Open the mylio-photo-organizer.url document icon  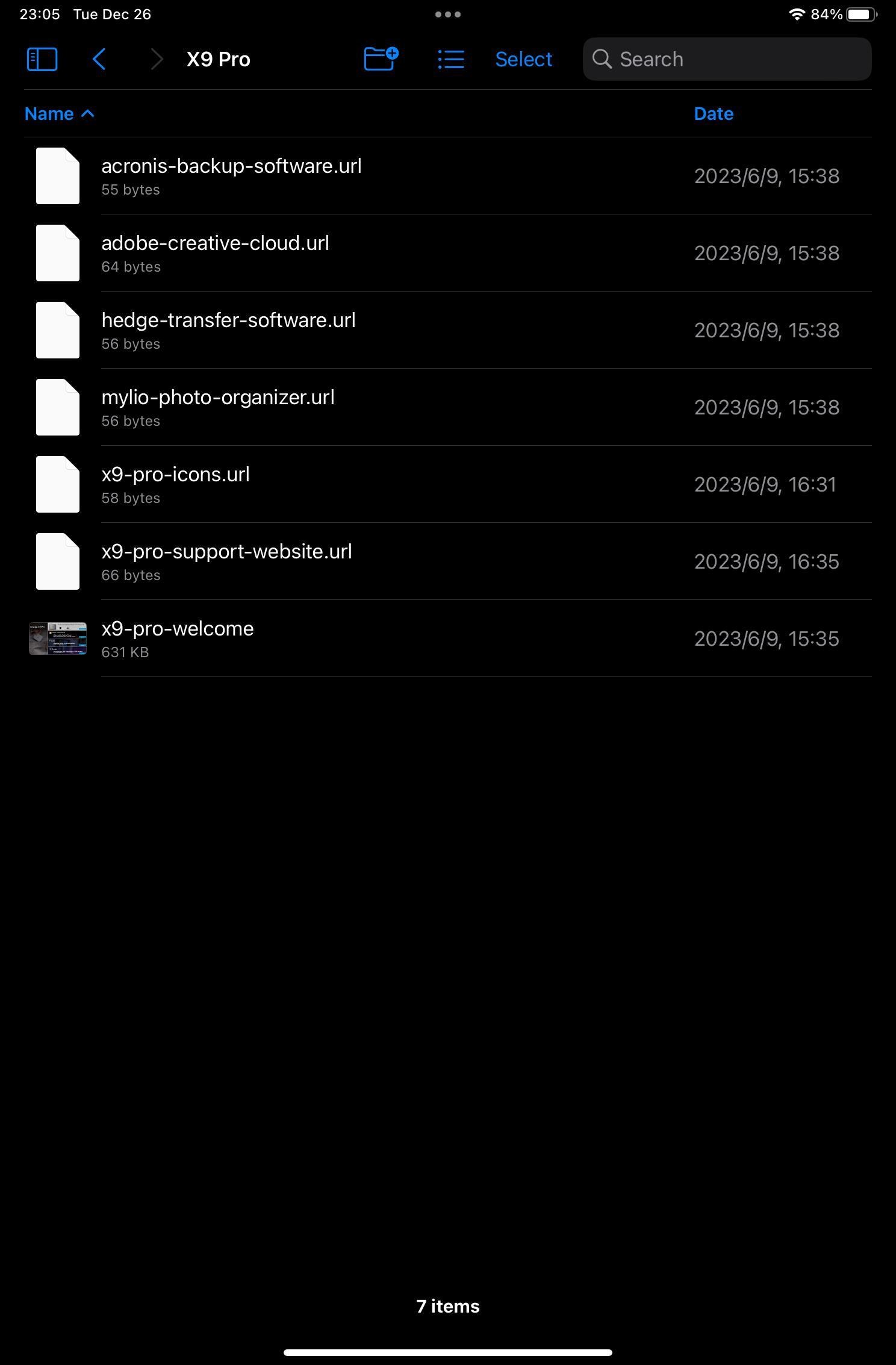click(x=57, y=407)
